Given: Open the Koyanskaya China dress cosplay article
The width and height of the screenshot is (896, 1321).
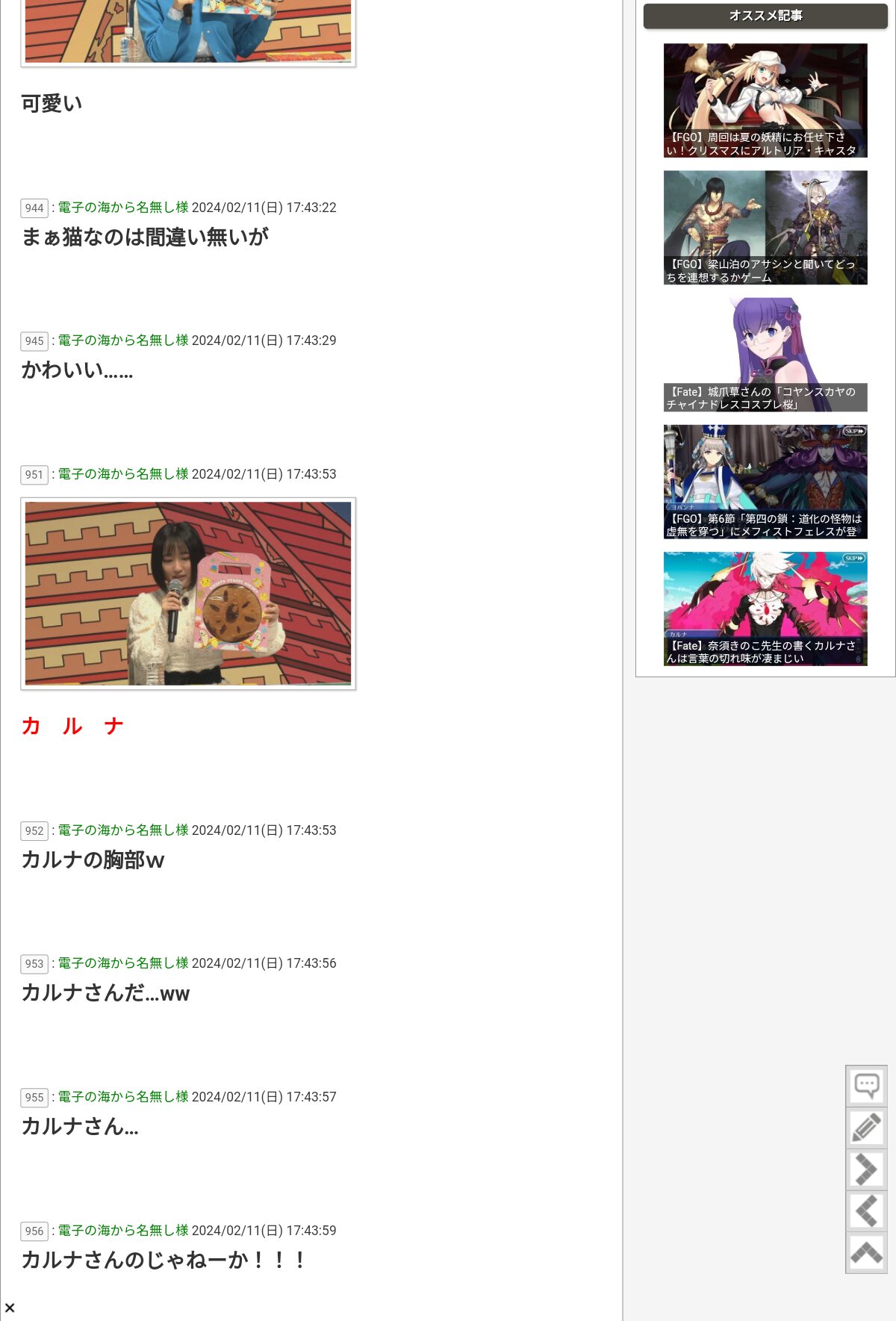Looking at the screenshot, I should pos(765,355).
